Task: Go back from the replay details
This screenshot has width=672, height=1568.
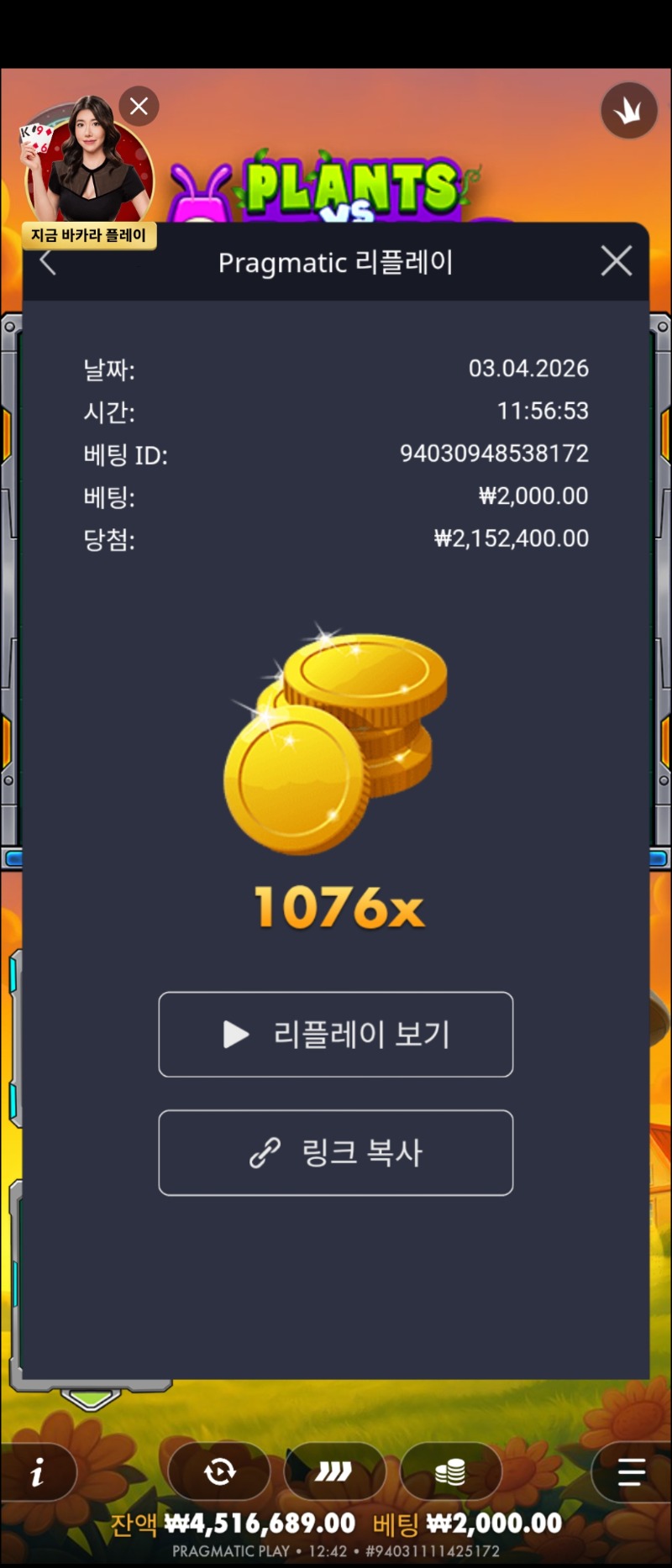Action: [48, 262]
